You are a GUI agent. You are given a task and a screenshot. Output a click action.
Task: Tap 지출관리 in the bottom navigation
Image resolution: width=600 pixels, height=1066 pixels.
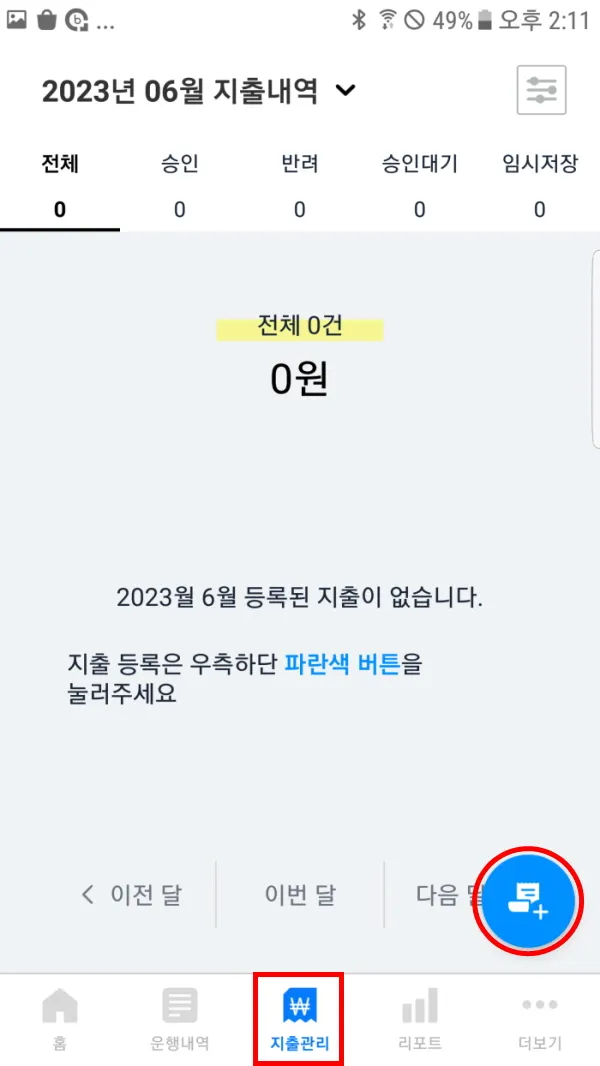[300, 1018]
